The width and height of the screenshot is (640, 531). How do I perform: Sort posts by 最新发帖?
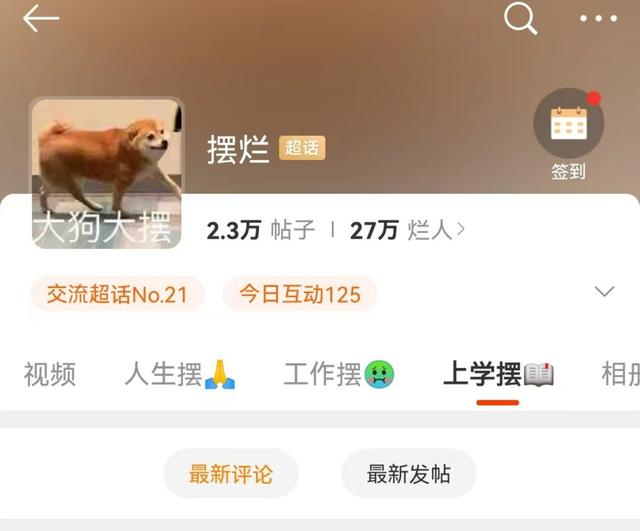tap(409, 474)
